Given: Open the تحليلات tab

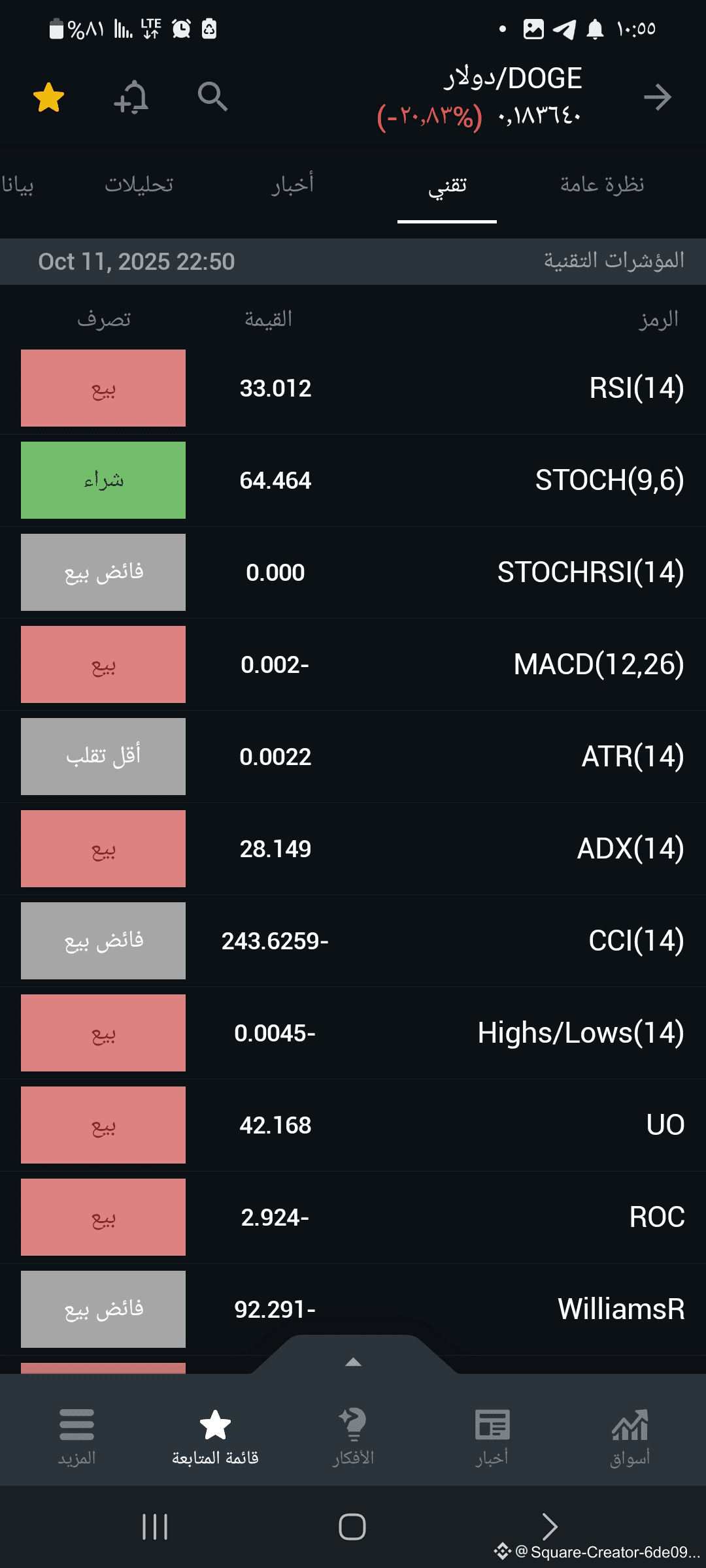Looking at the screenshot, I should tap(139, 186).
